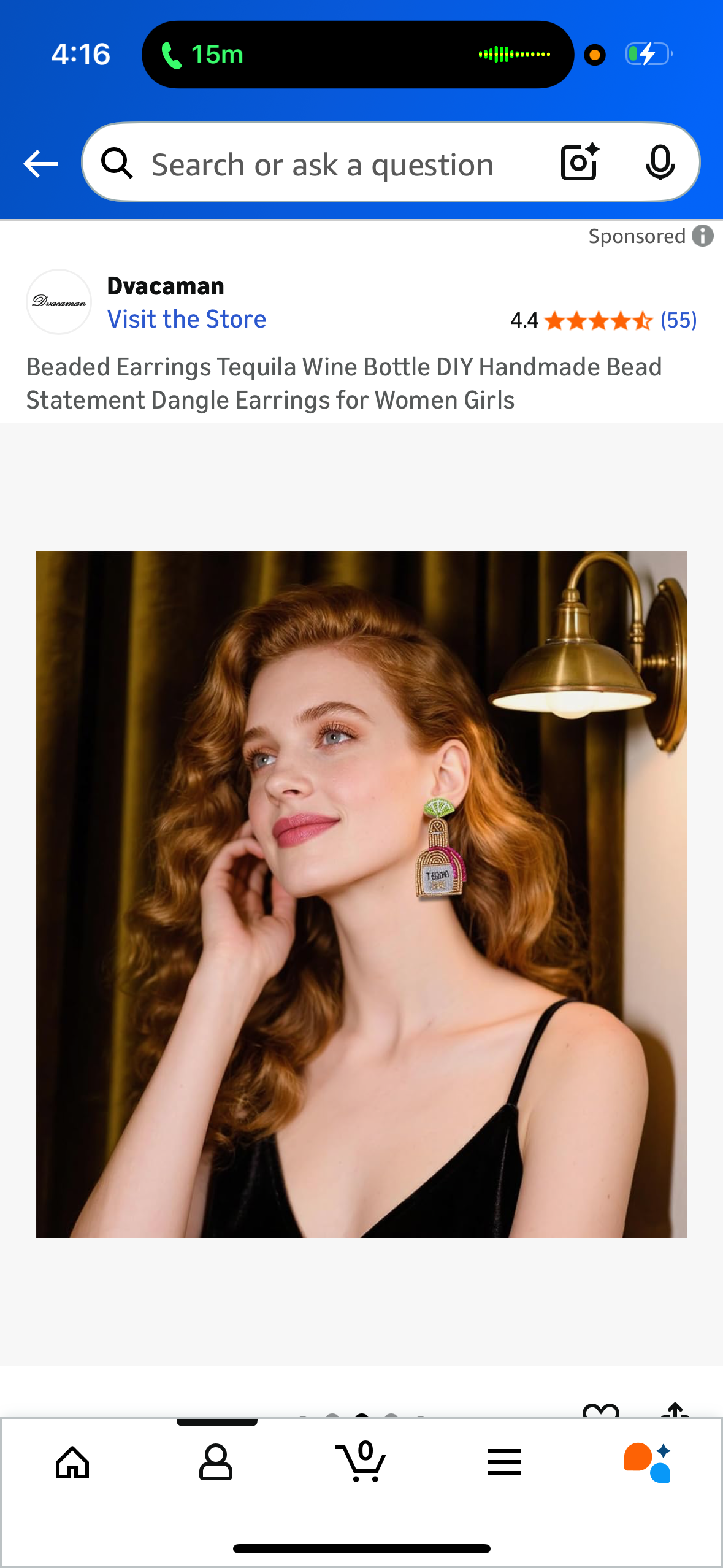Go back using the arrow
This screenshot has width=723, height=1568.
pyautogui.click(x=40, y=164)
